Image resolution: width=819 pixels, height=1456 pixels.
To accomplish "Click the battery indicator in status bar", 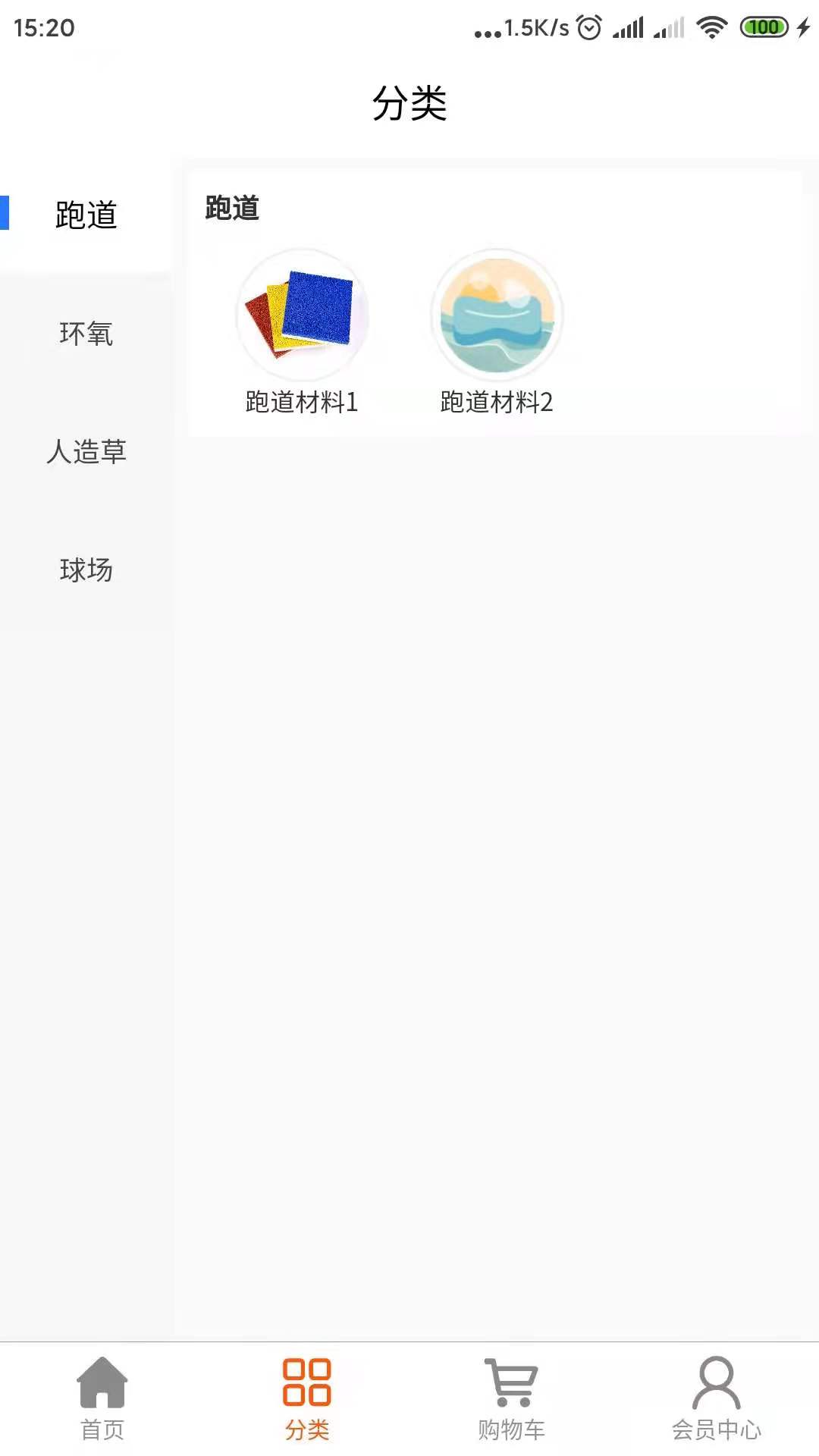I will 764,25.
